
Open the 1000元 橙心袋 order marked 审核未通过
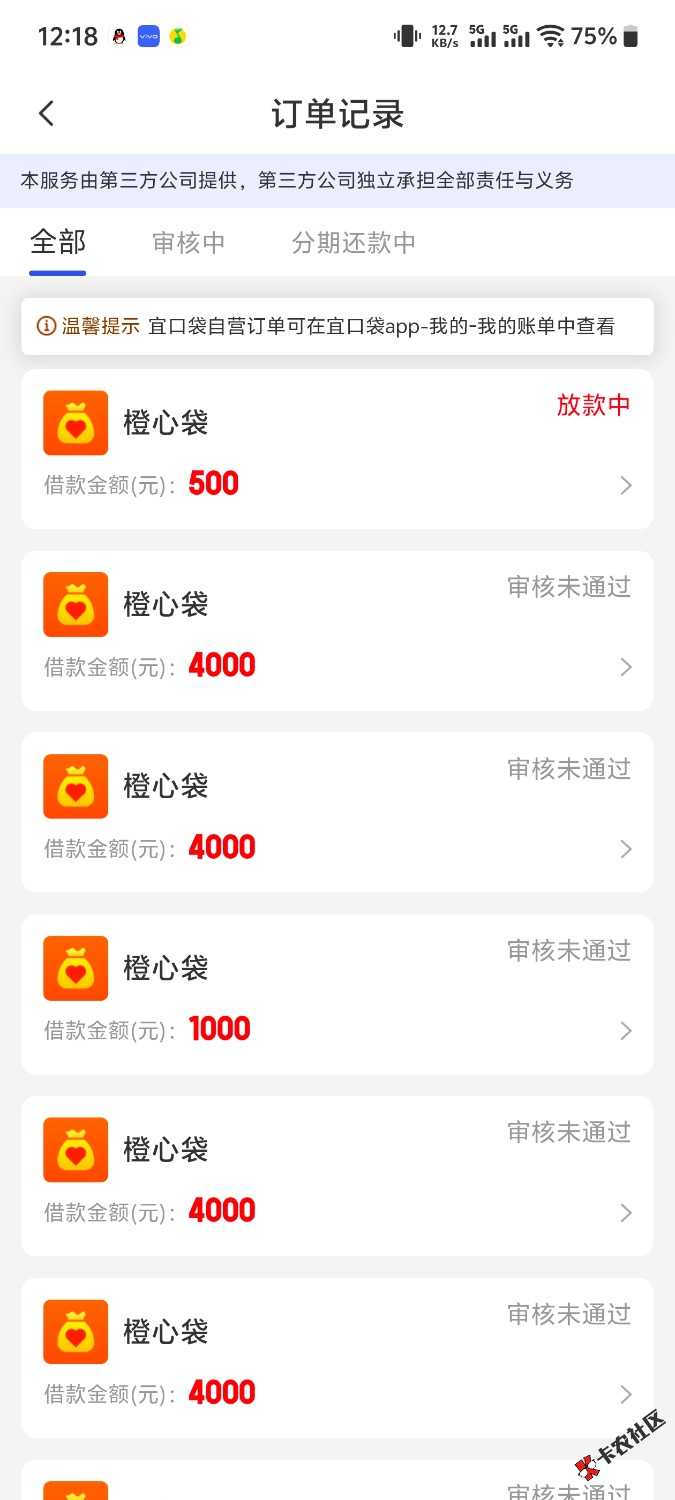(x=337, y=994)
